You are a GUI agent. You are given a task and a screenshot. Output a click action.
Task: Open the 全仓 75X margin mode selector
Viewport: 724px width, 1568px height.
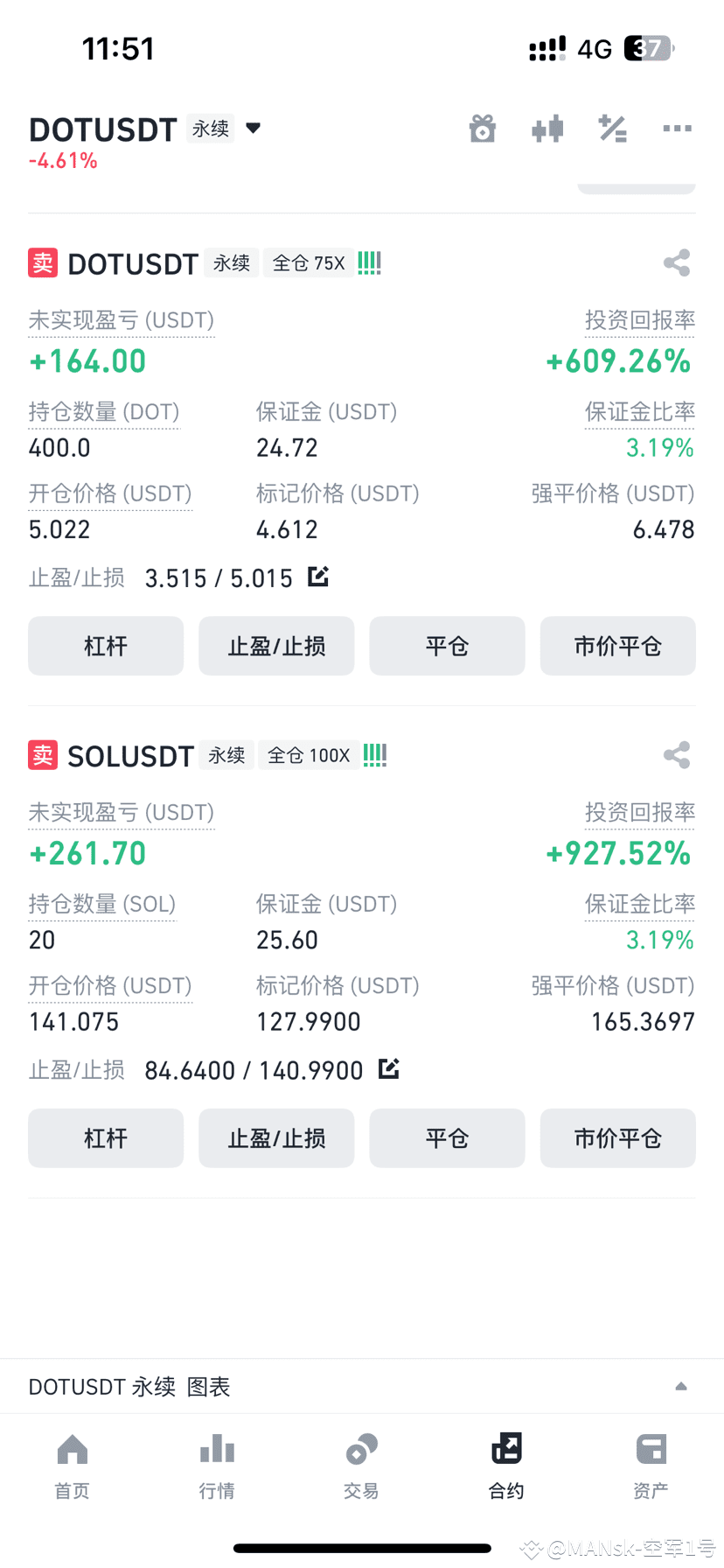pyautogui.click(x=308, y=262)
